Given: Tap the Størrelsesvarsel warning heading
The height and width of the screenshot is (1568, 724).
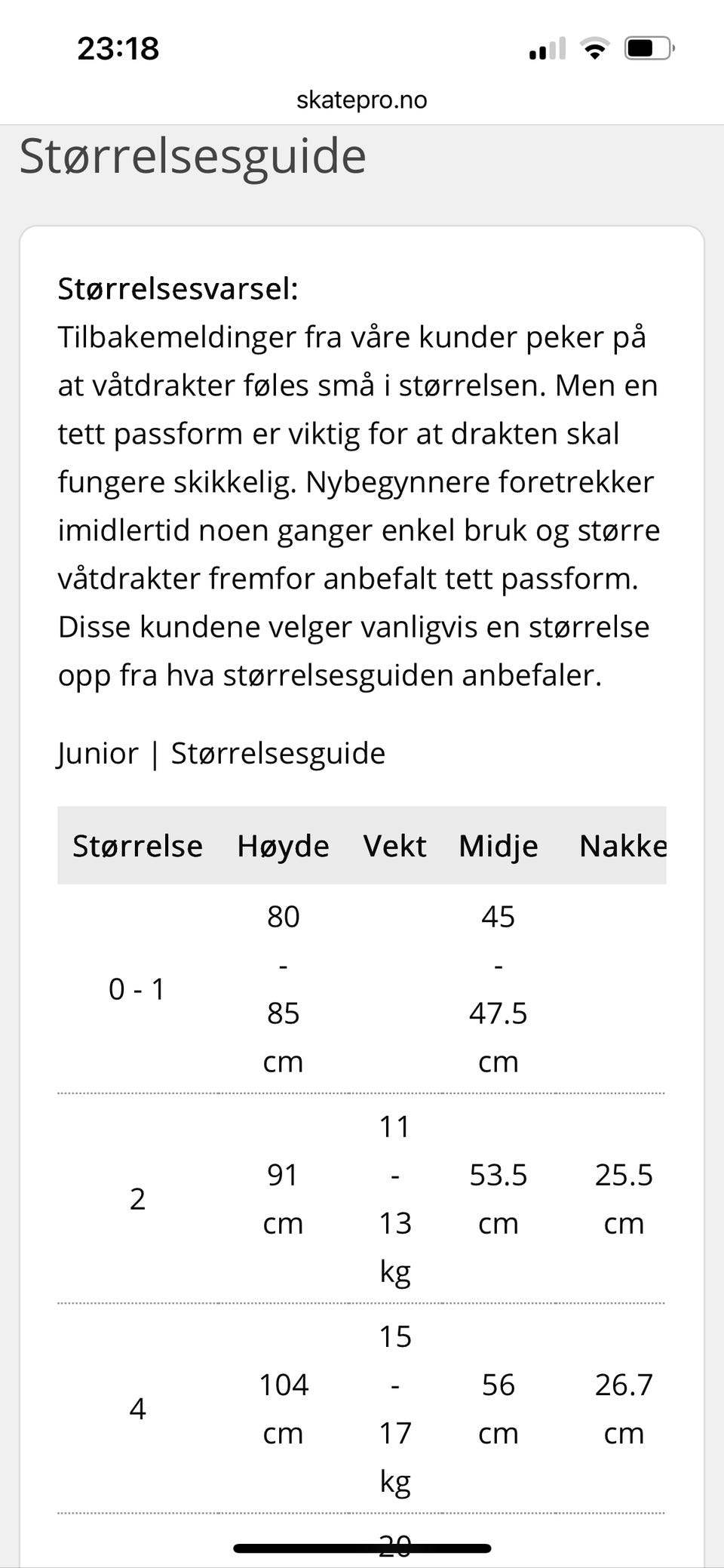Looking at the screenshot, I should point(177,288).
